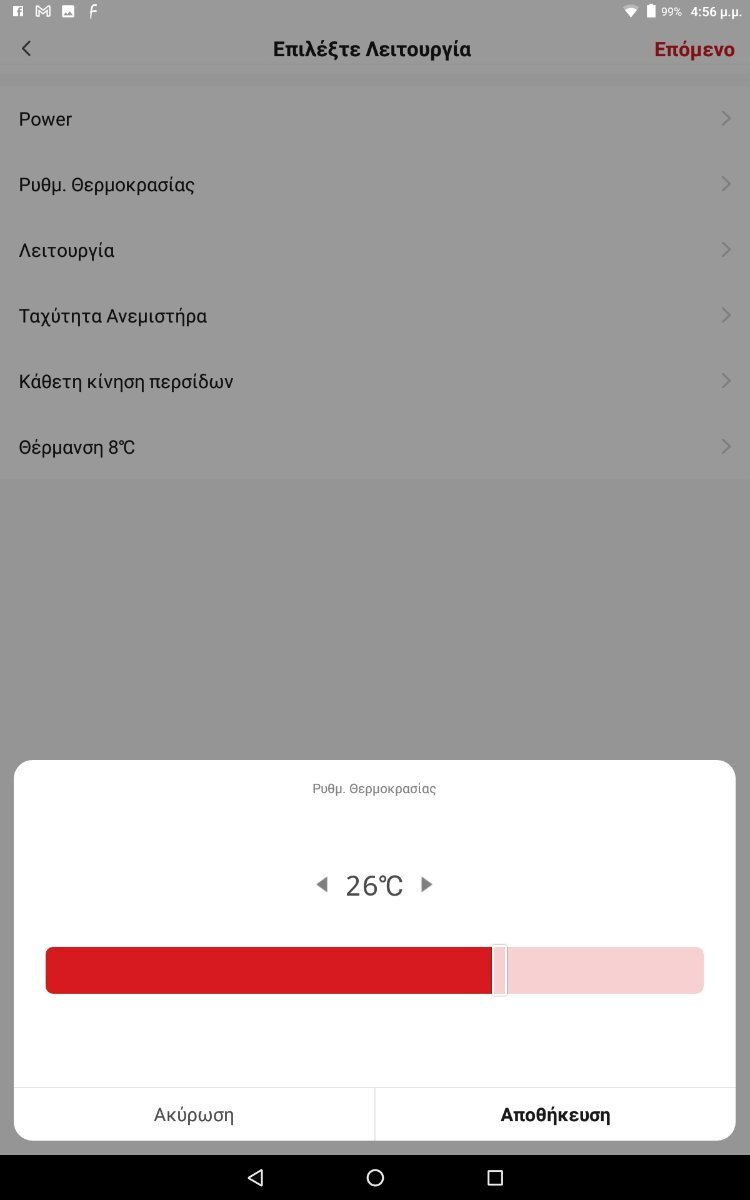Open the Λειτουργία row
The width and height of the screenshot is (750, 1200).
pyautogui.click(x=375, y=250)
